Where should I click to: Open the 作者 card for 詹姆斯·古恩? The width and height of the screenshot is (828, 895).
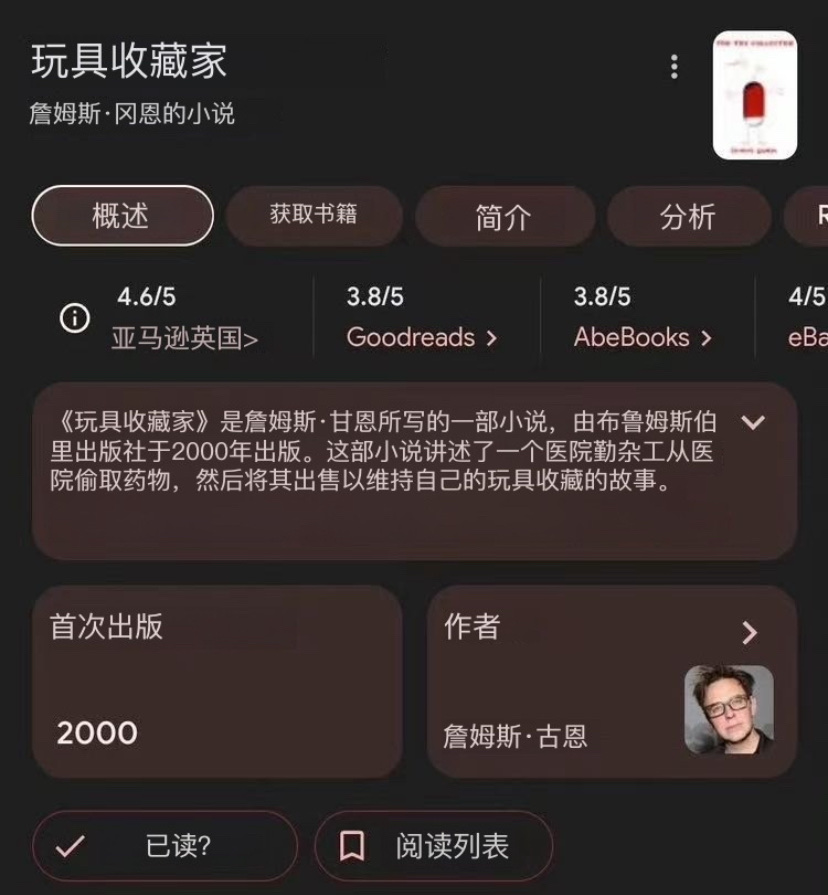click(611, 682)
